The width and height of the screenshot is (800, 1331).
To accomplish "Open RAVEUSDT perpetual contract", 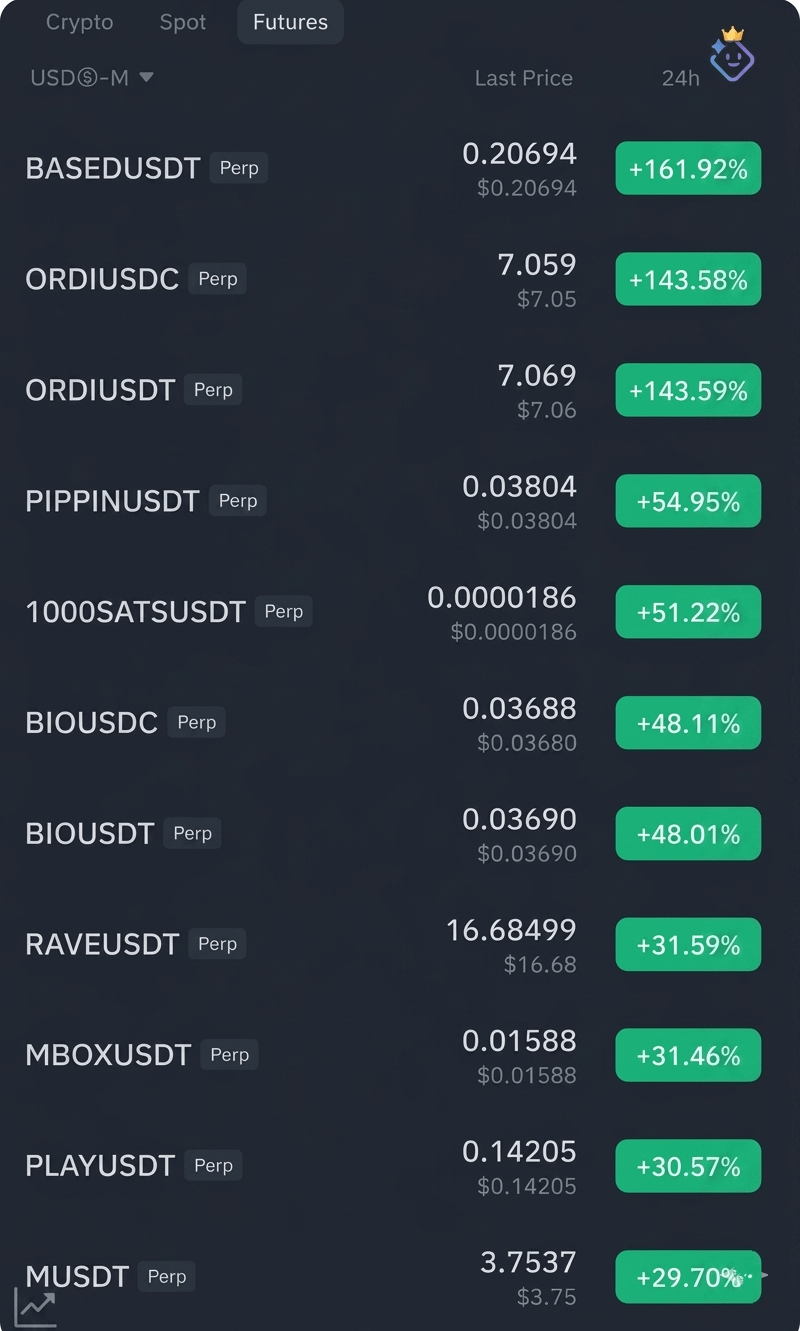I will 102,945.
